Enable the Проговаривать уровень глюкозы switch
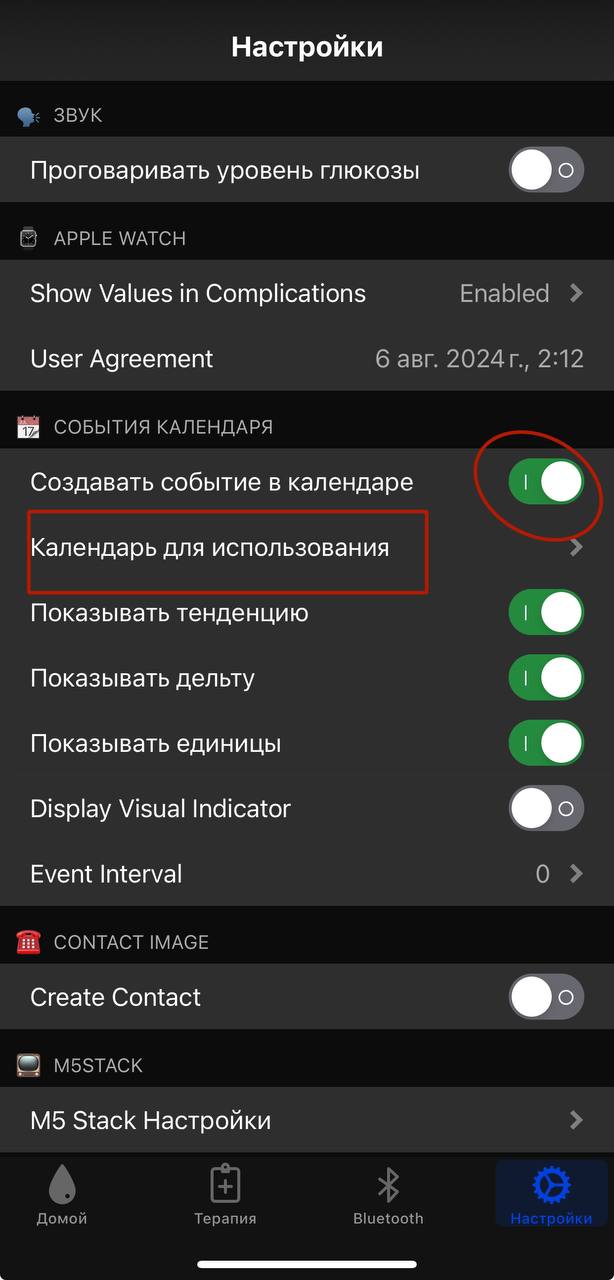 pyautogui.click(x=546, y=170)
